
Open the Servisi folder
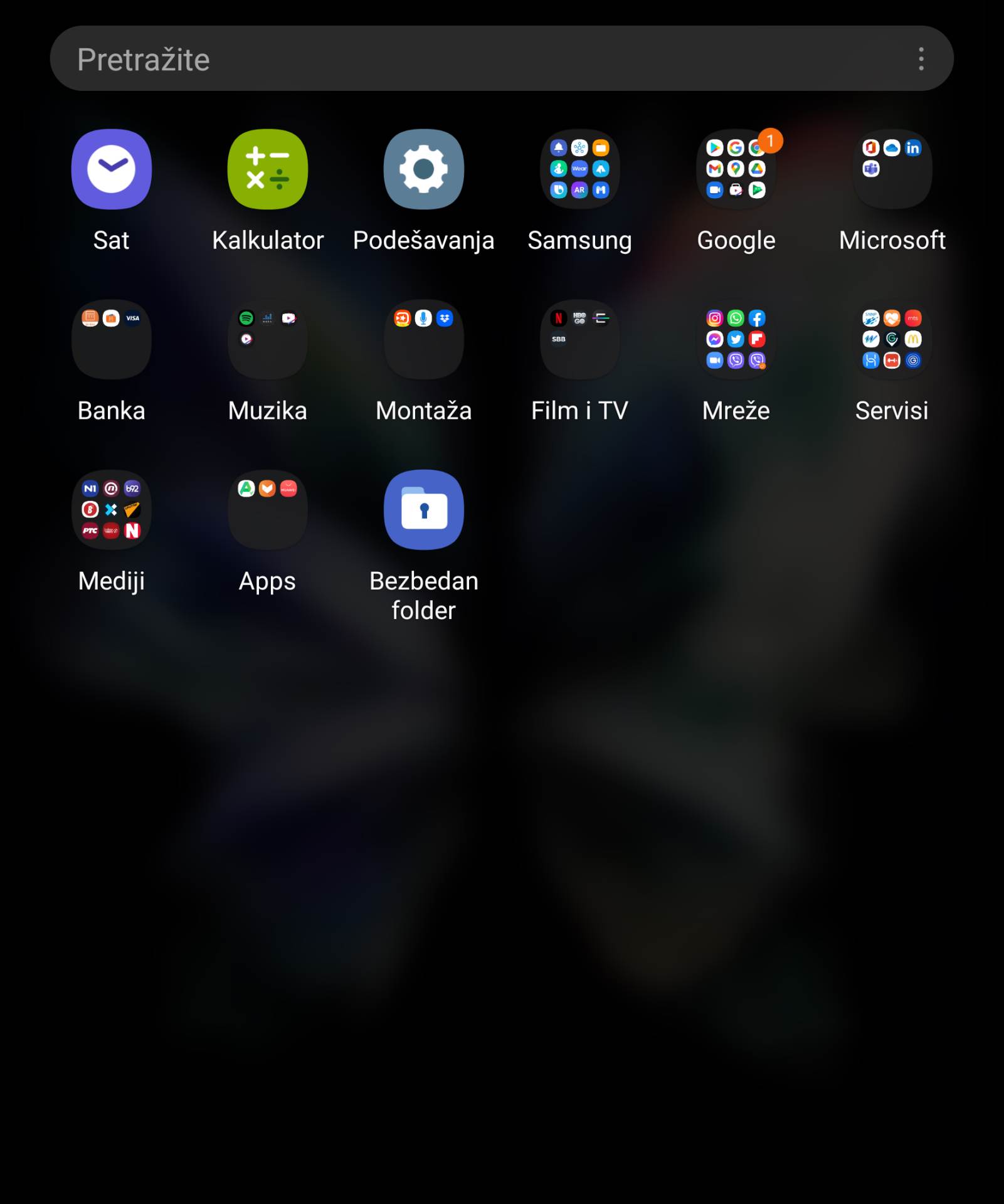click(x=892, y=340)
